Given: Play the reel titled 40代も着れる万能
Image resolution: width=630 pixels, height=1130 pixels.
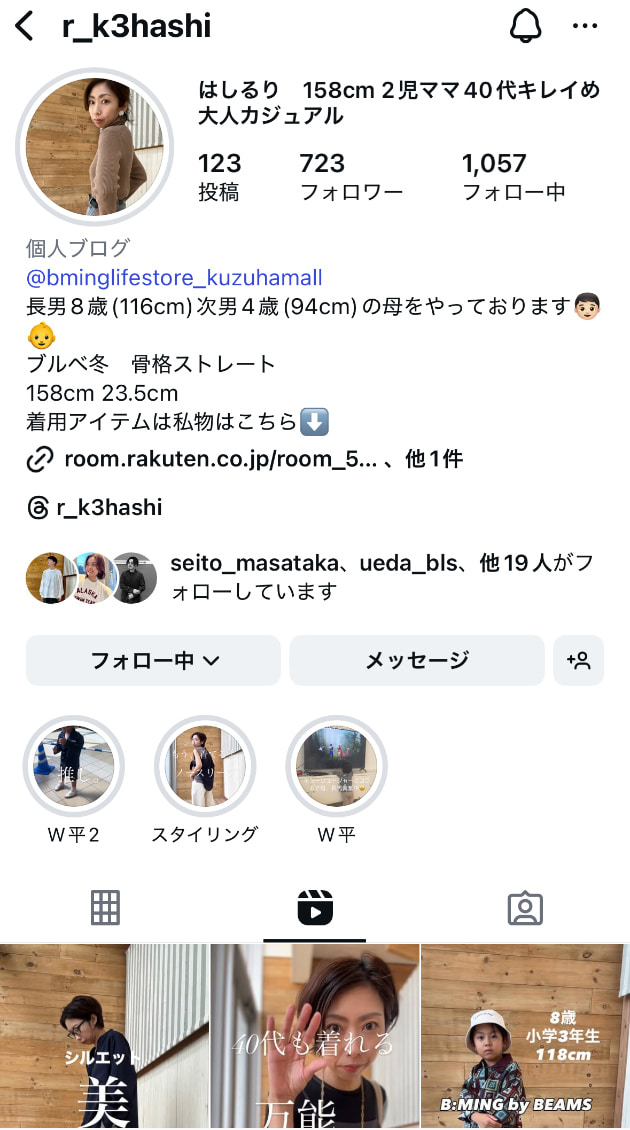Looking at the screenshot, I should pyautogui.click(x=314, y=1040).
